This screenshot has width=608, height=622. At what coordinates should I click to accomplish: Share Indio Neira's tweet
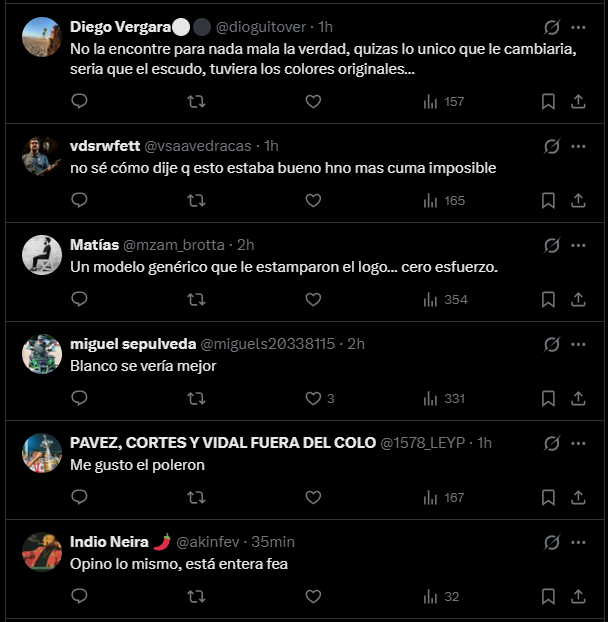point(578,596)
